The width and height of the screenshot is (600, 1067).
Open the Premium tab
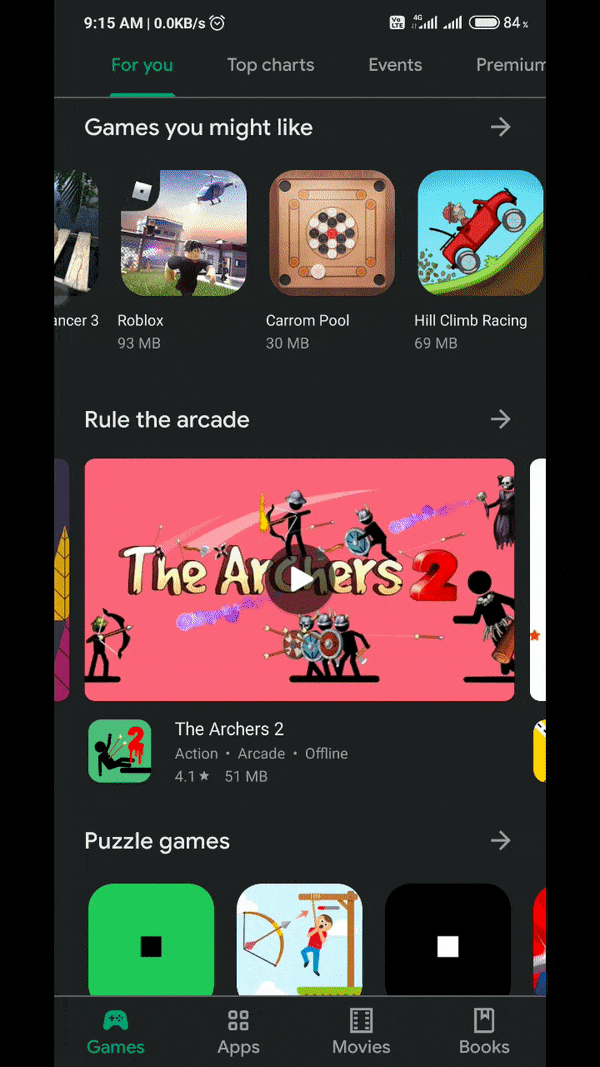[x=509, y=65]
